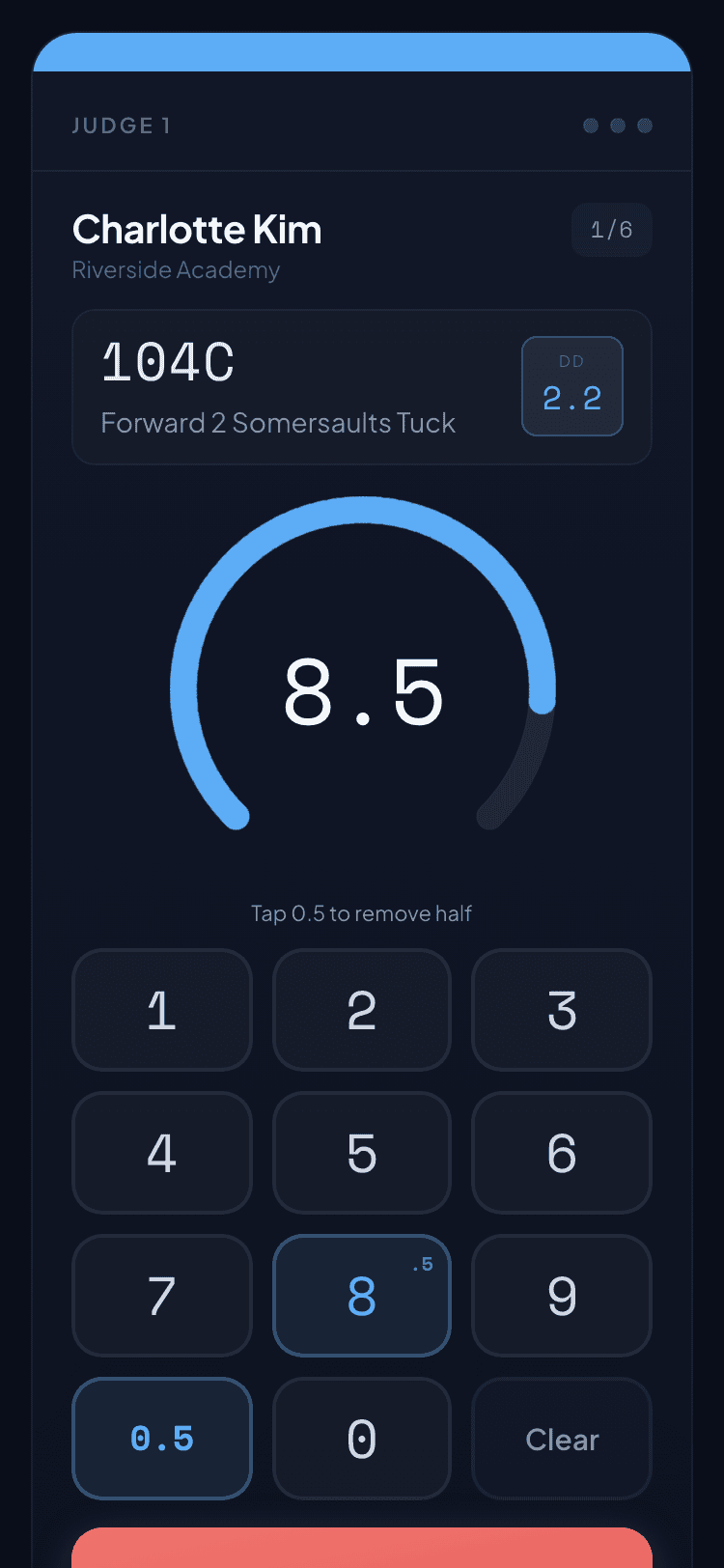Tap the highlighted 8 key
Viewport: 724px width, 1568px height.
click(362, 1296)
